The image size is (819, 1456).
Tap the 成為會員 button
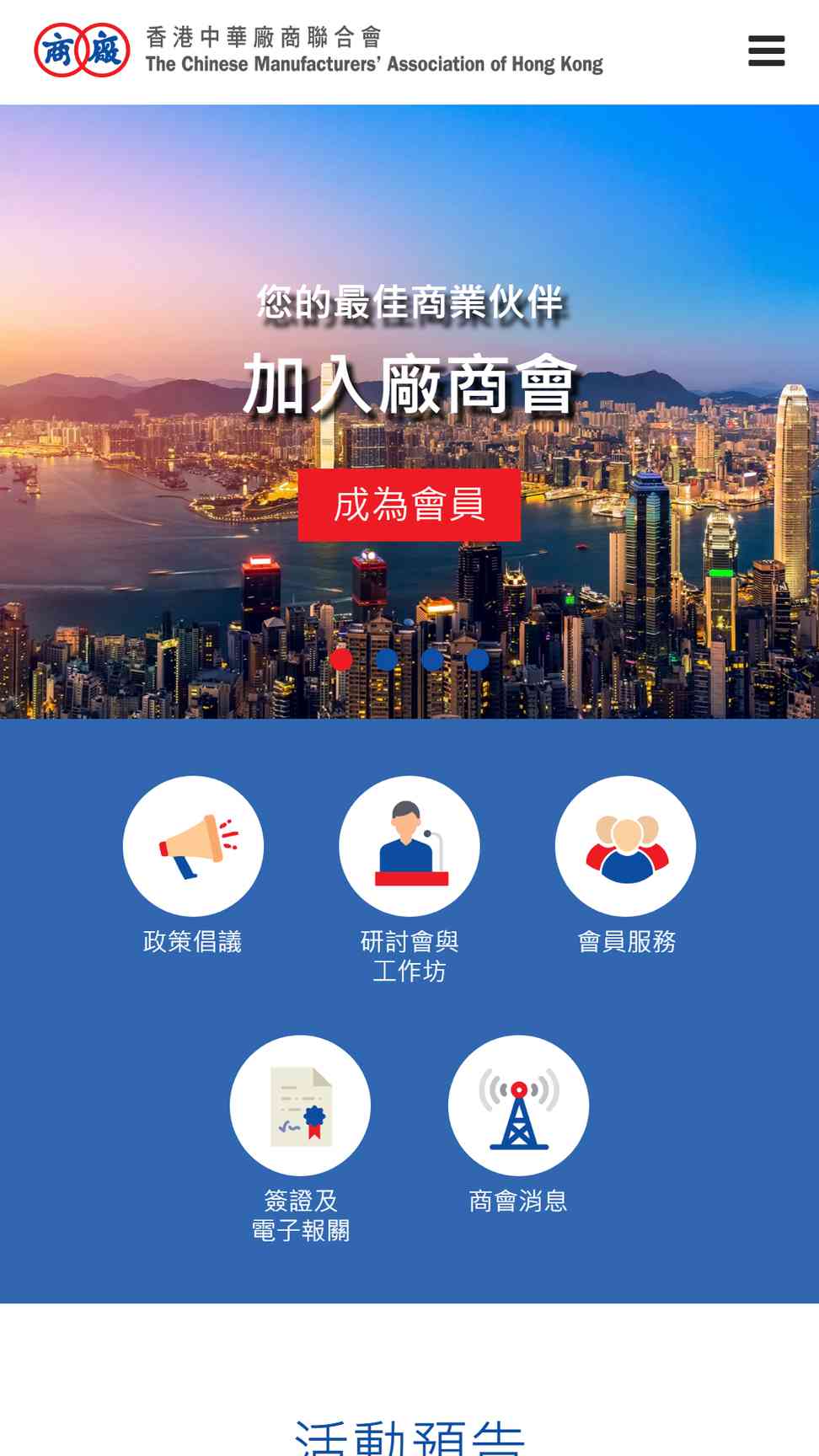(409, 505)
